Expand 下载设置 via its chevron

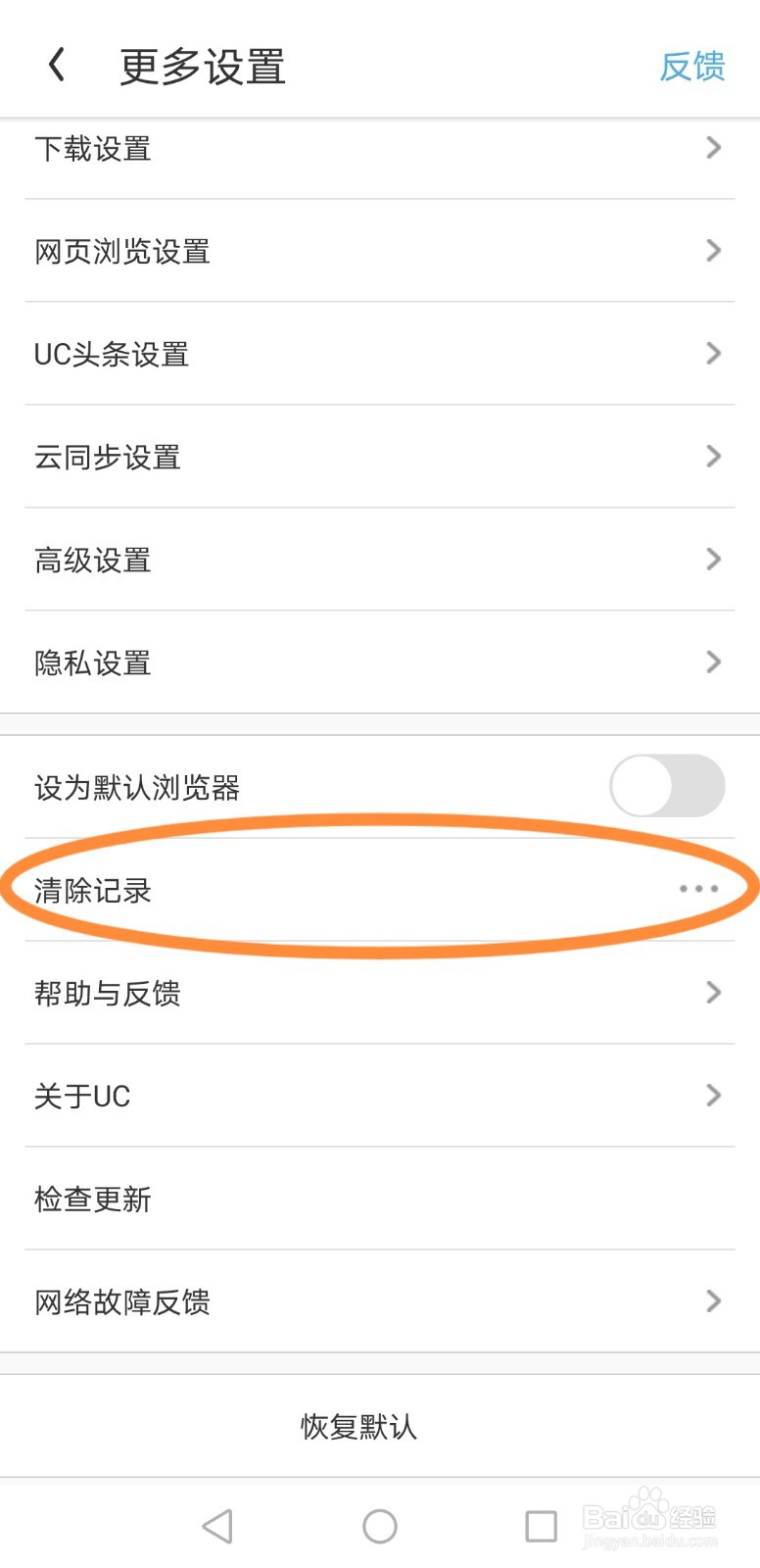[x=714, y=148]
